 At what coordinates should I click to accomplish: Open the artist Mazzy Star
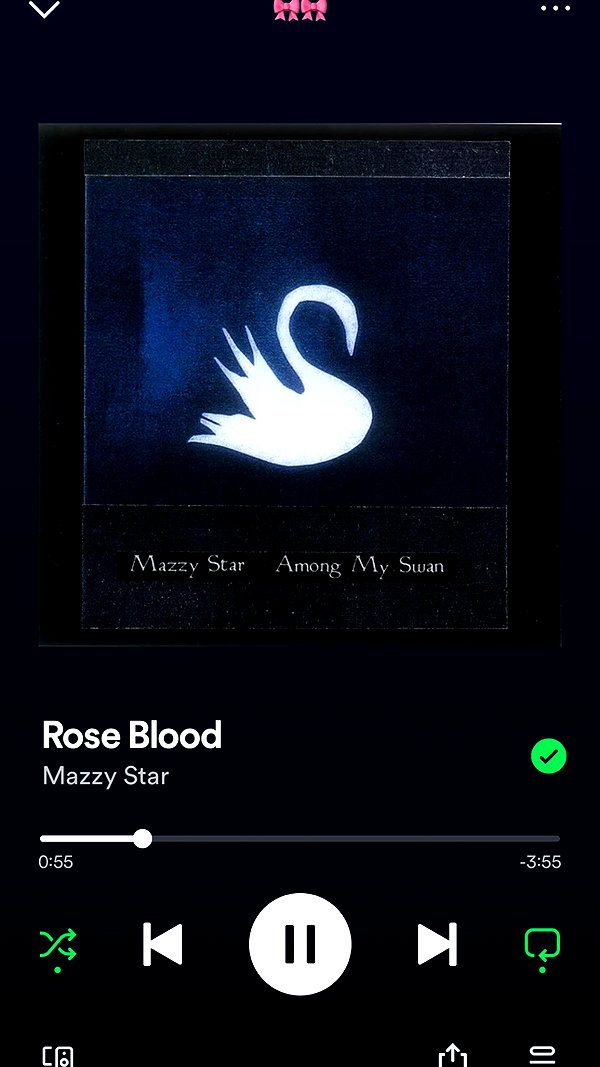coord(105,776)
